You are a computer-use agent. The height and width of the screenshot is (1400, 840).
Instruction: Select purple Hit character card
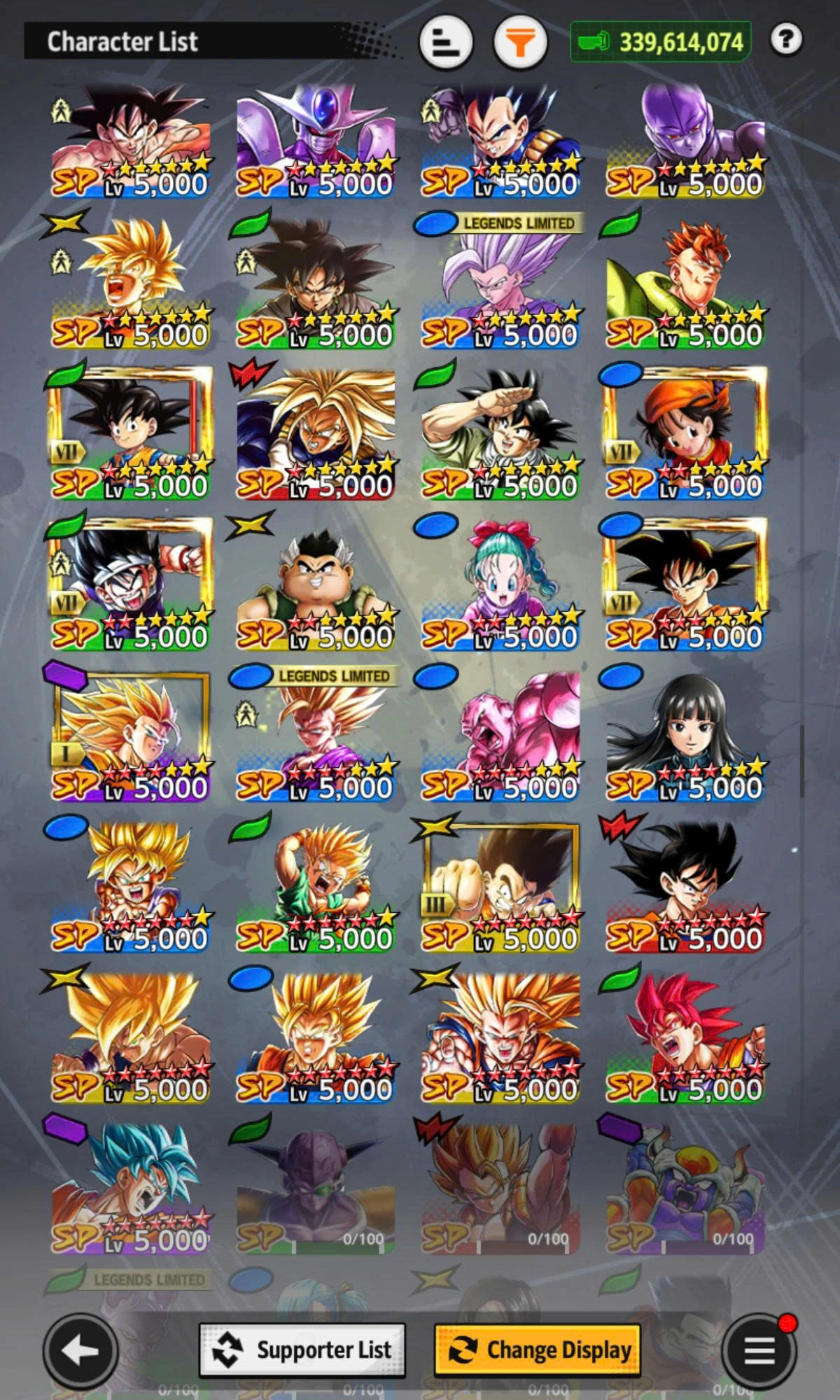[686, 140]
